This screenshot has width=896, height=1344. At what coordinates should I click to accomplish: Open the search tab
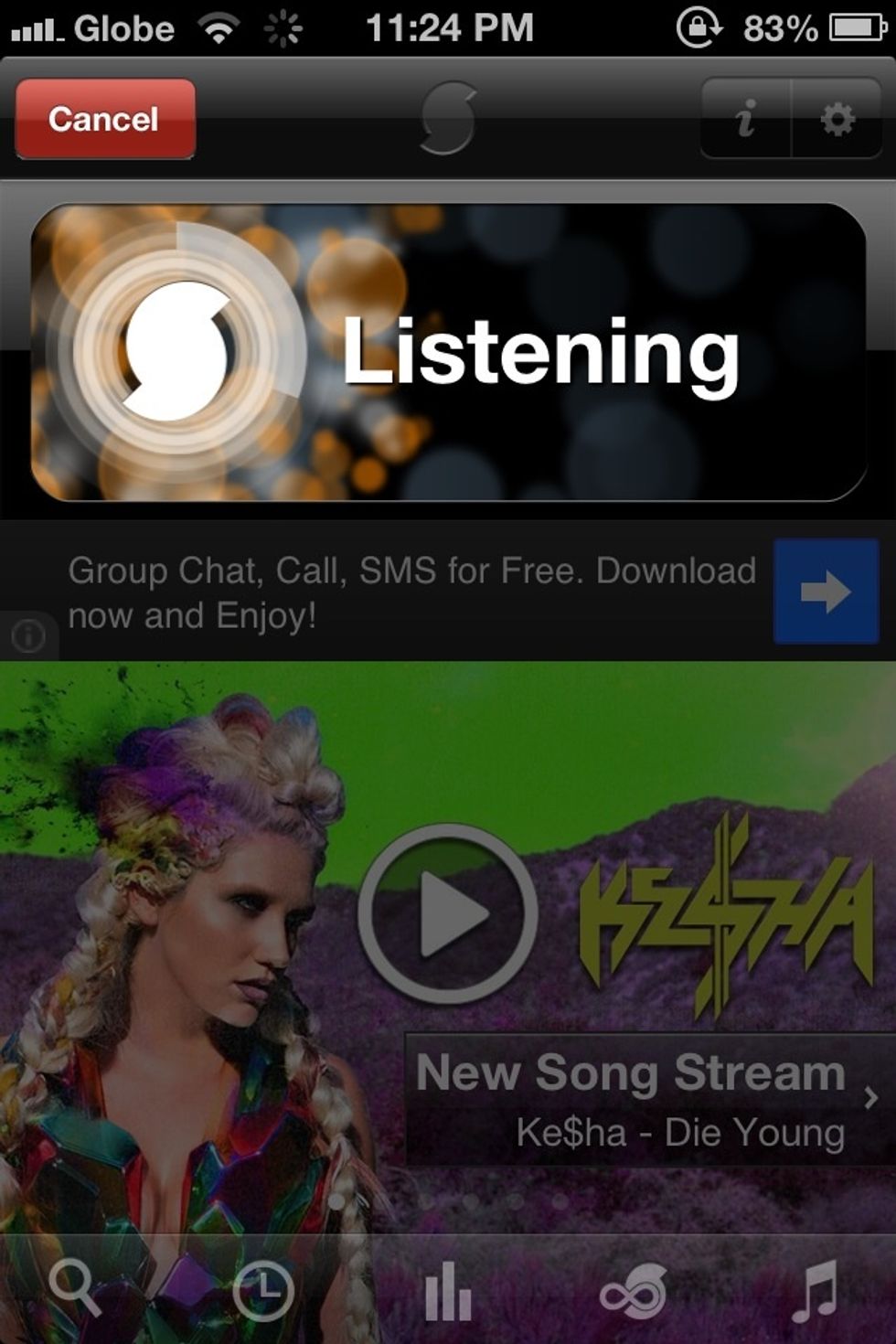click(x=75, y=1289)
